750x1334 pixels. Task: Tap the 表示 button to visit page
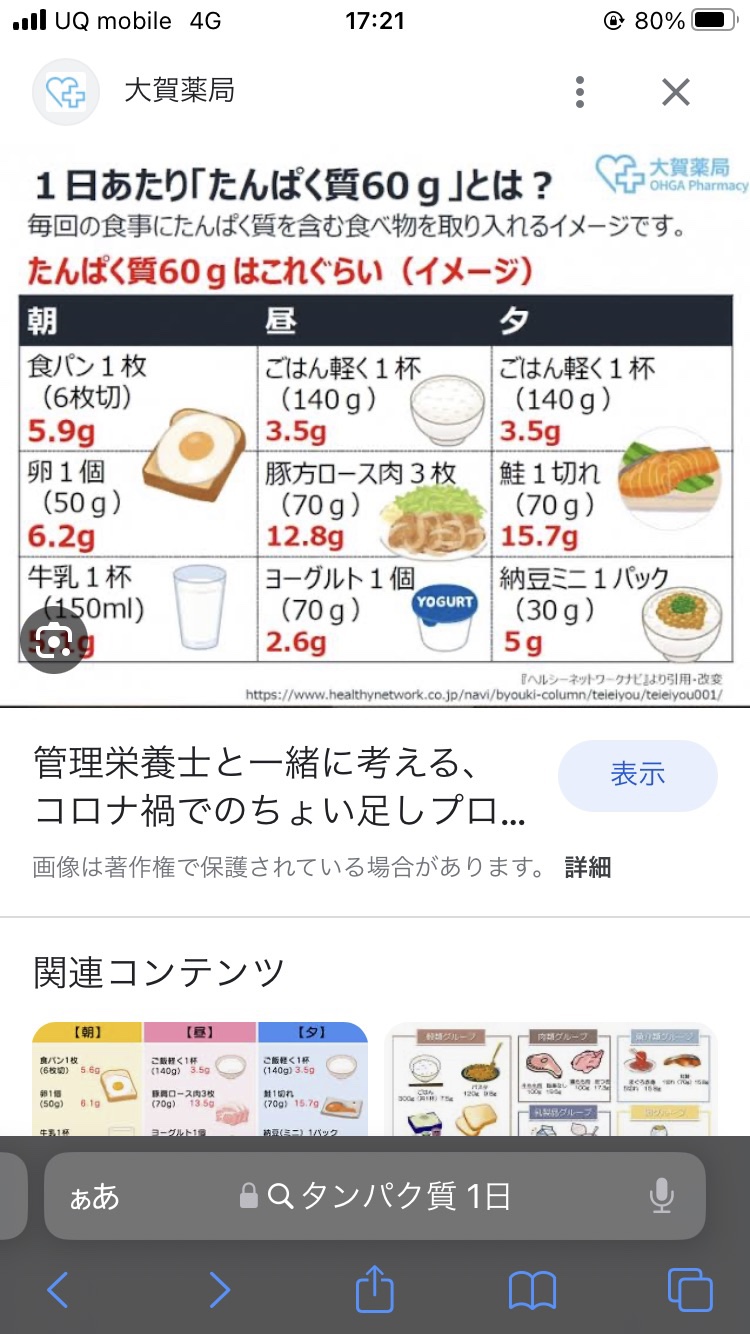pyautogui.click(x=637, y=775)
